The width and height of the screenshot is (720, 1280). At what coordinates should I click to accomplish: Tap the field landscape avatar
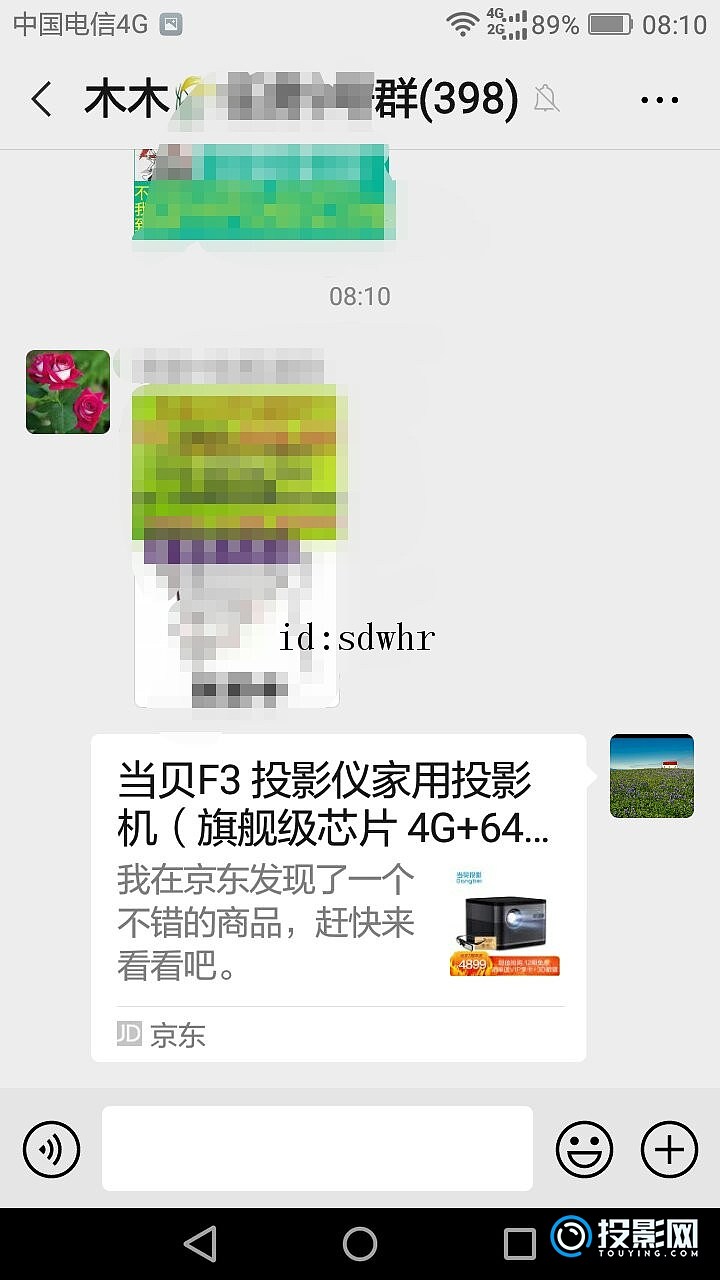pyautogui.click(x=652, y=776)
